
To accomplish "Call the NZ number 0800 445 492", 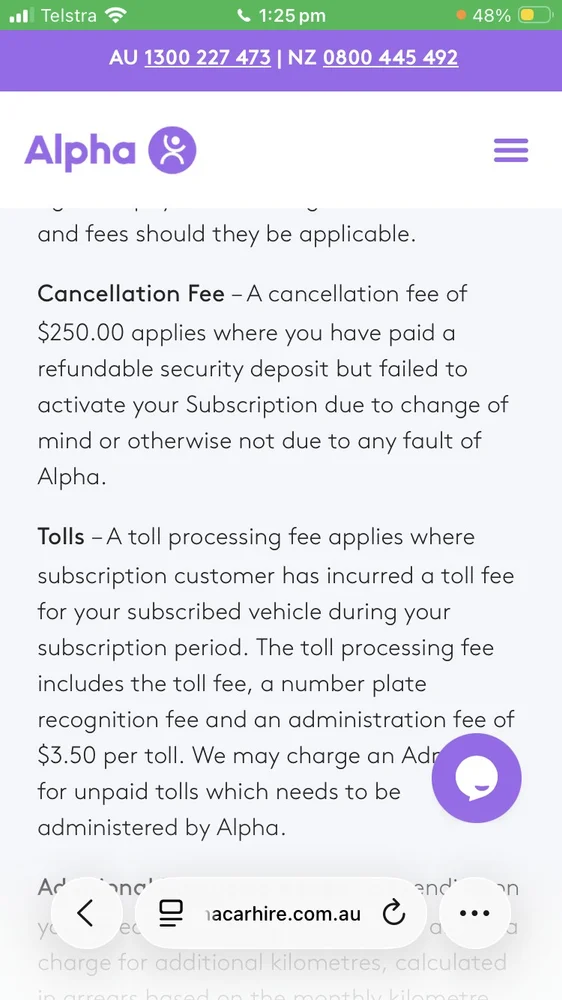I will click(390, 58).
